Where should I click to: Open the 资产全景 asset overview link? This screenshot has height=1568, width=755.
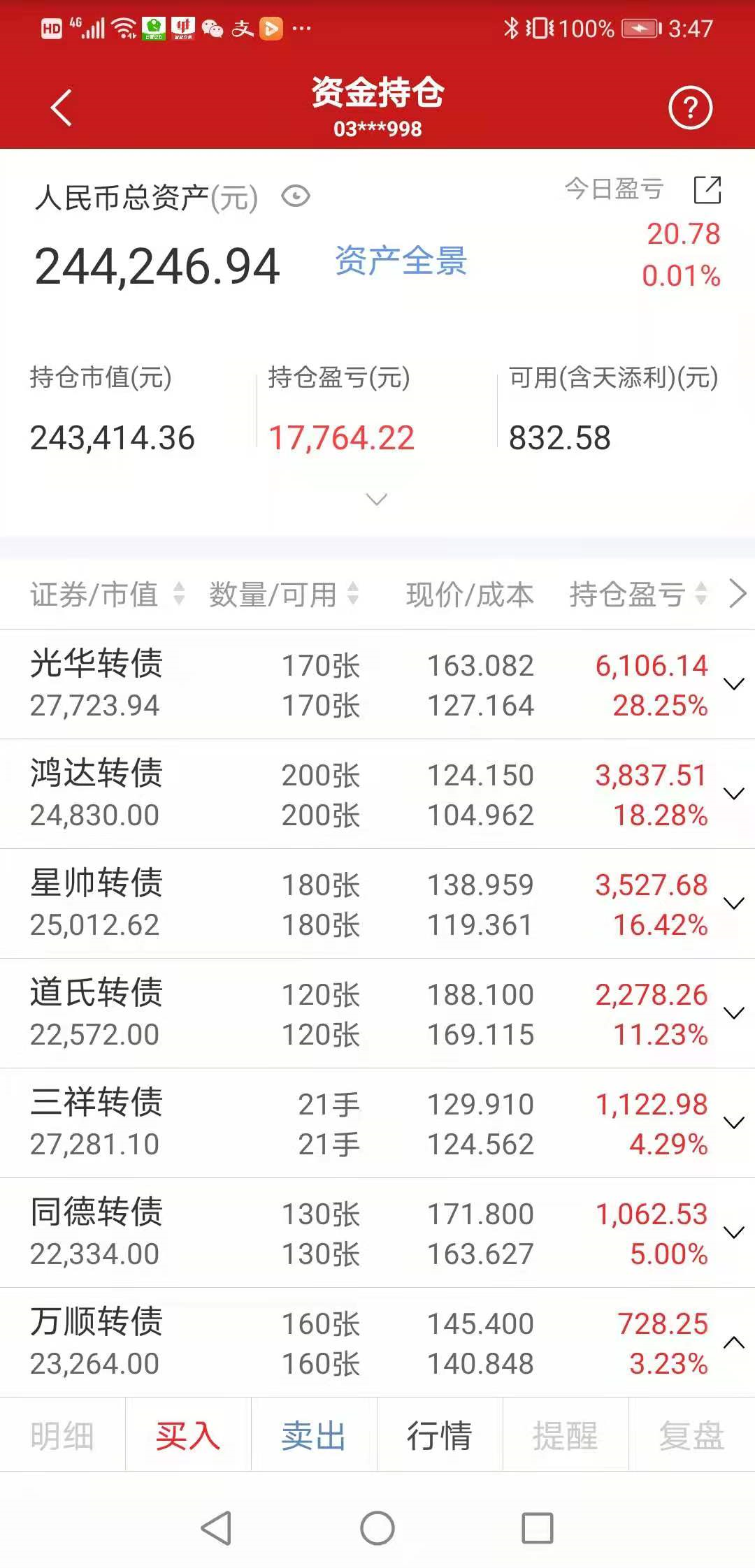click(x=401, y=261)
